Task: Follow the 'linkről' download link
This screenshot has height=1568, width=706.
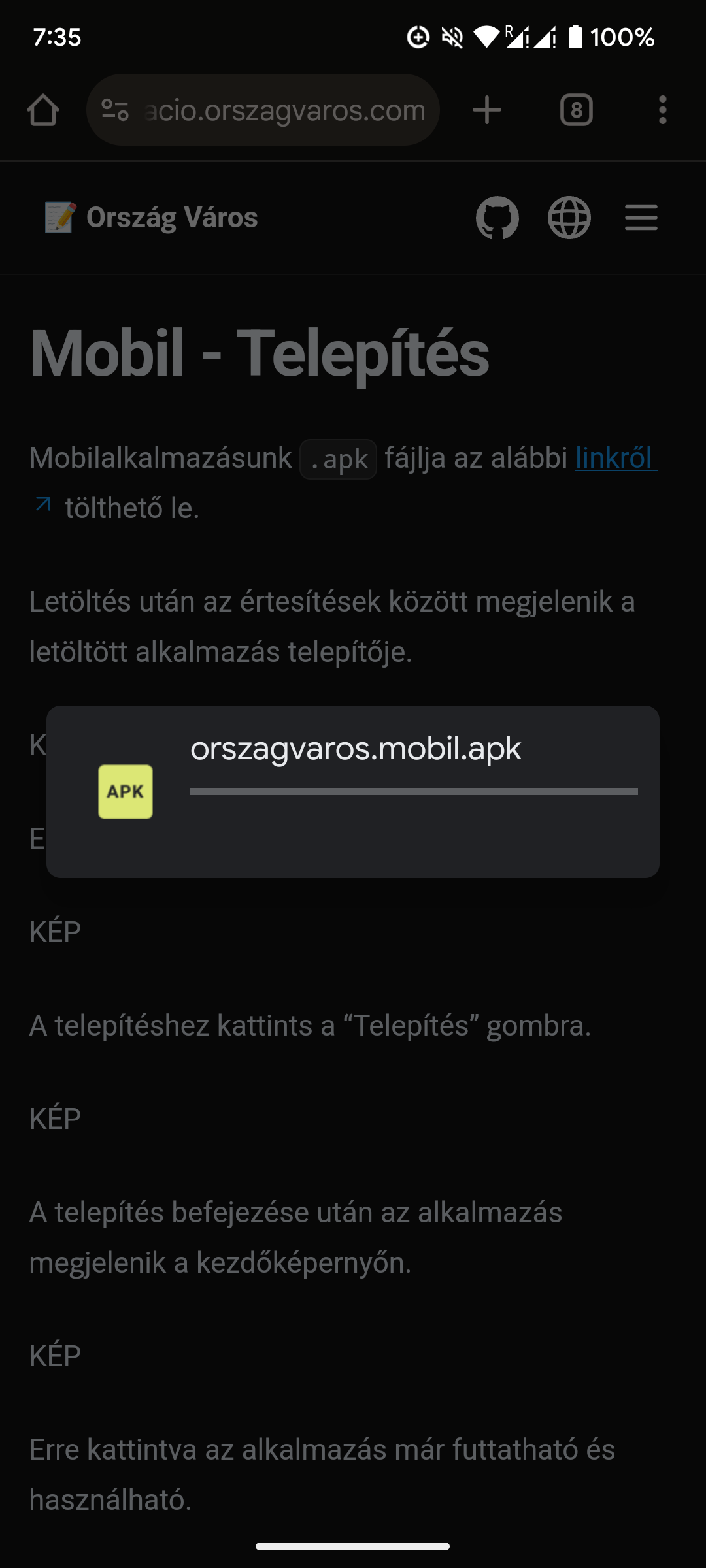Action: coord(614,458)
